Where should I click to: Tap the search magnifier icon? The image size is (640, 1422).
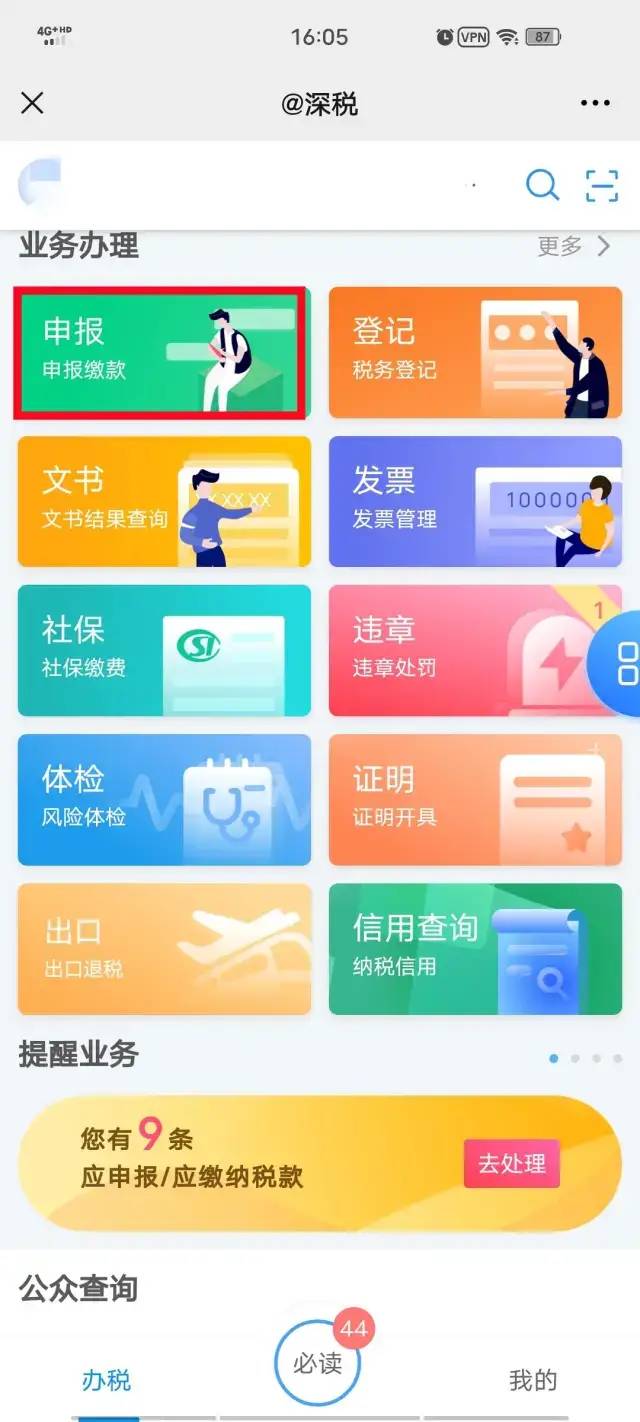(x=542, y=185)
